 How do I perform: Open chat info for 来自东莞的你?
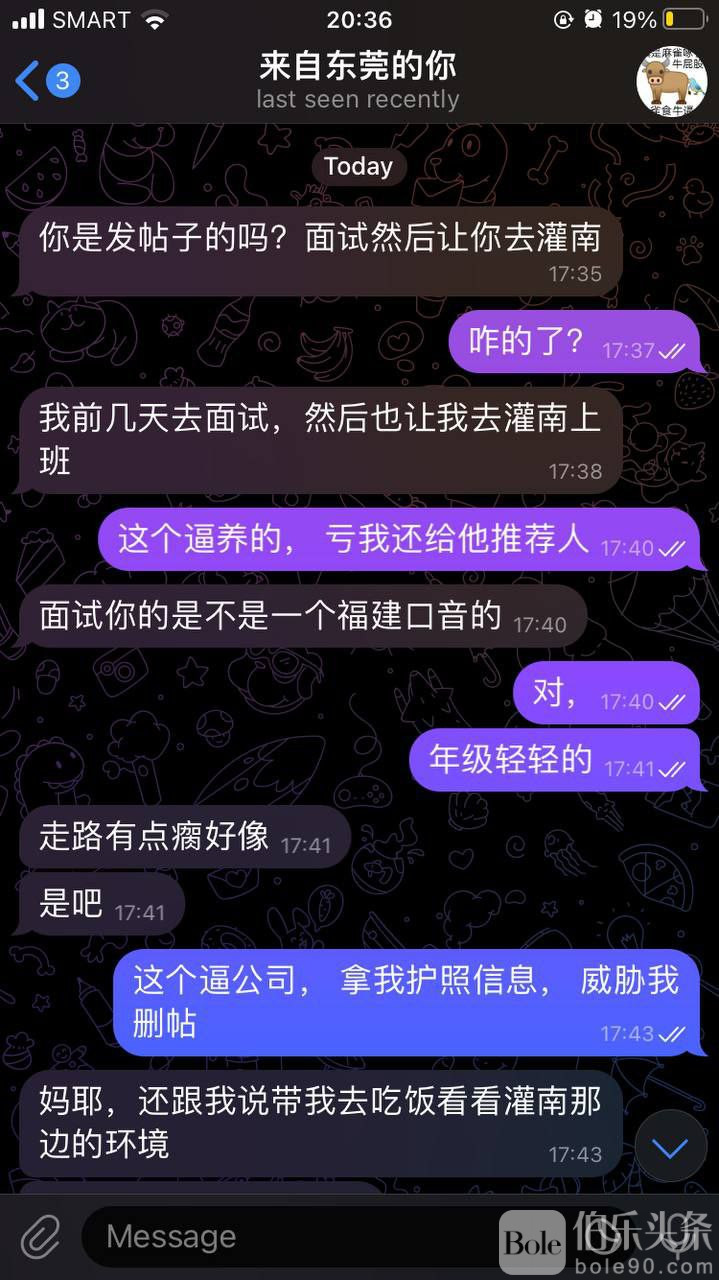pos(357,80)
